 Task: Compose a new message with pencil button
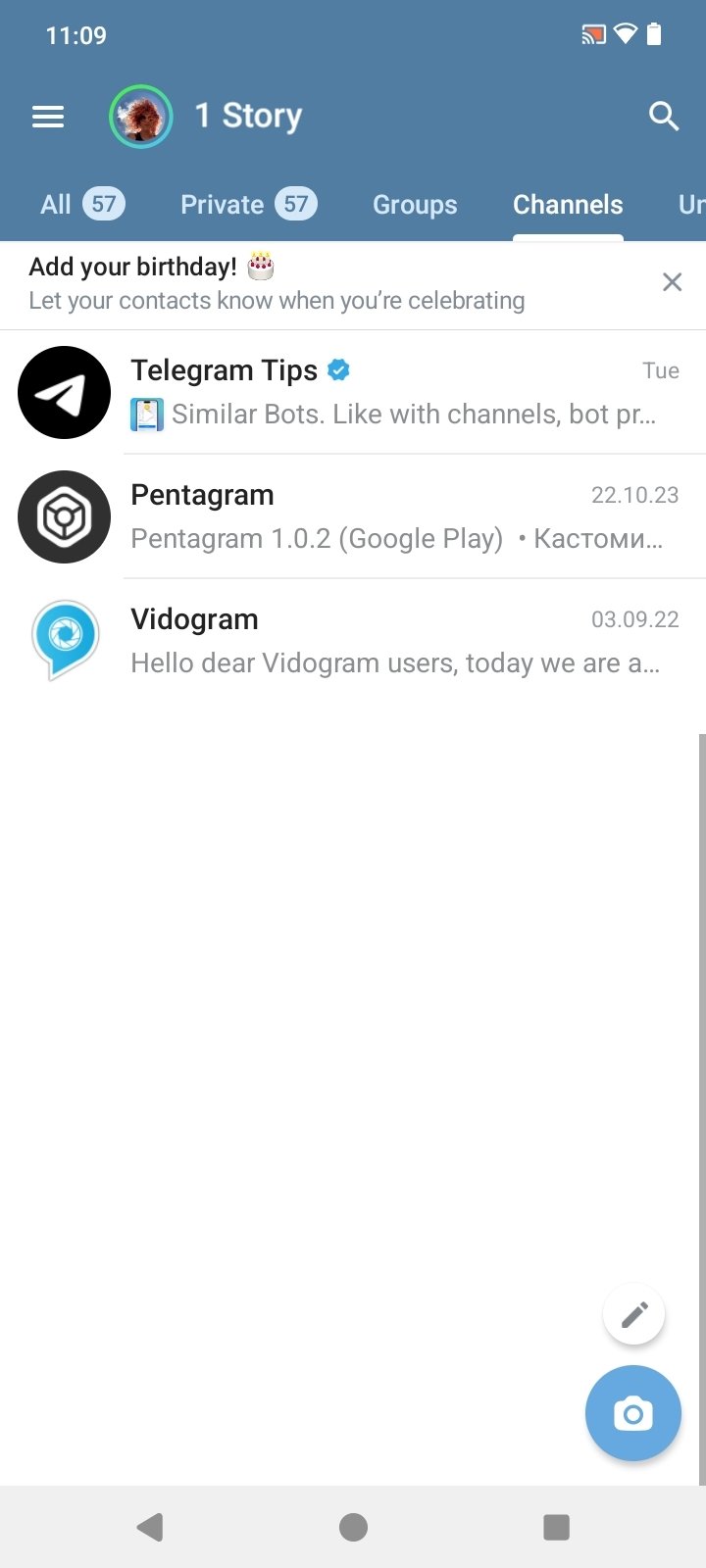(x=634, y=1314)
